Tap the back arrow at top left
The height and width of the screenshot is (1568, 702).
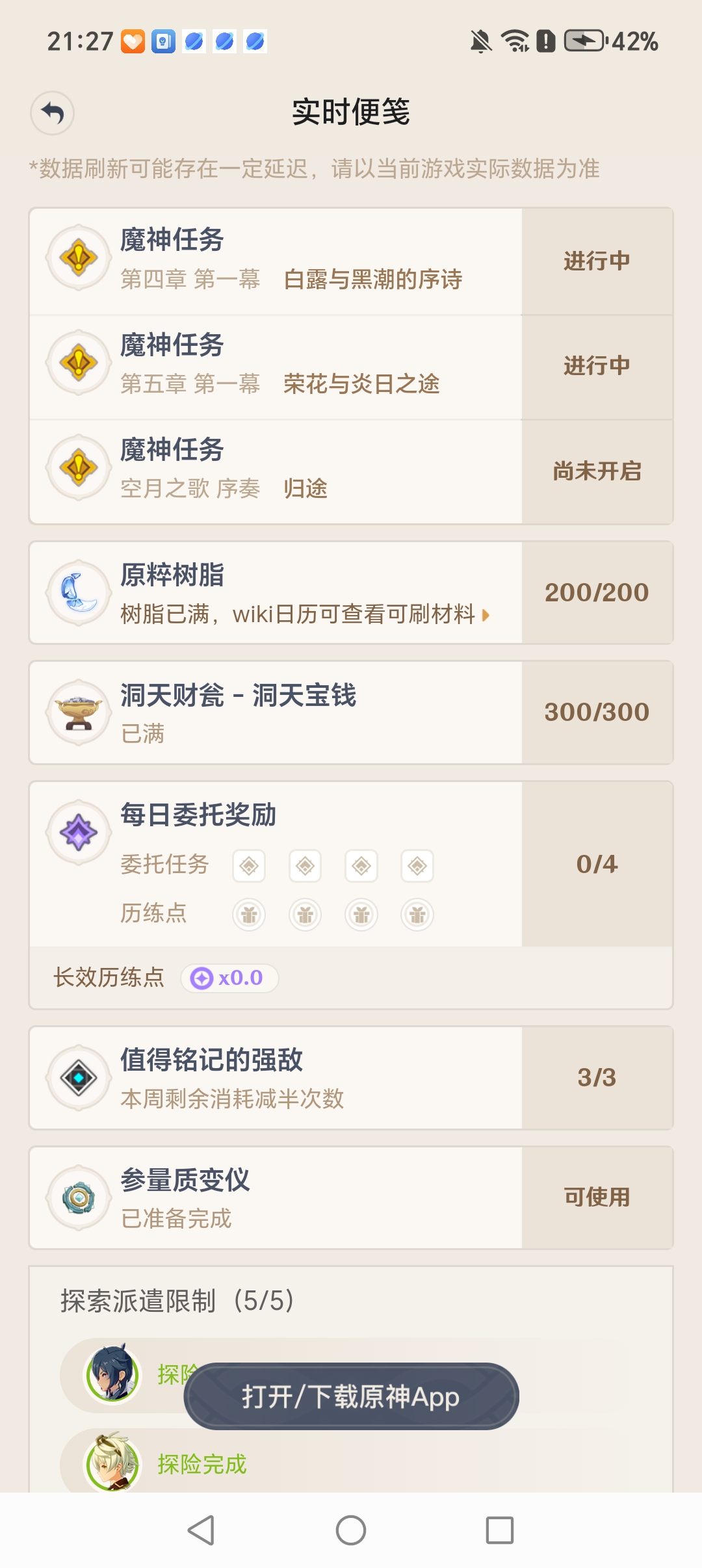(x=53, y=112)
